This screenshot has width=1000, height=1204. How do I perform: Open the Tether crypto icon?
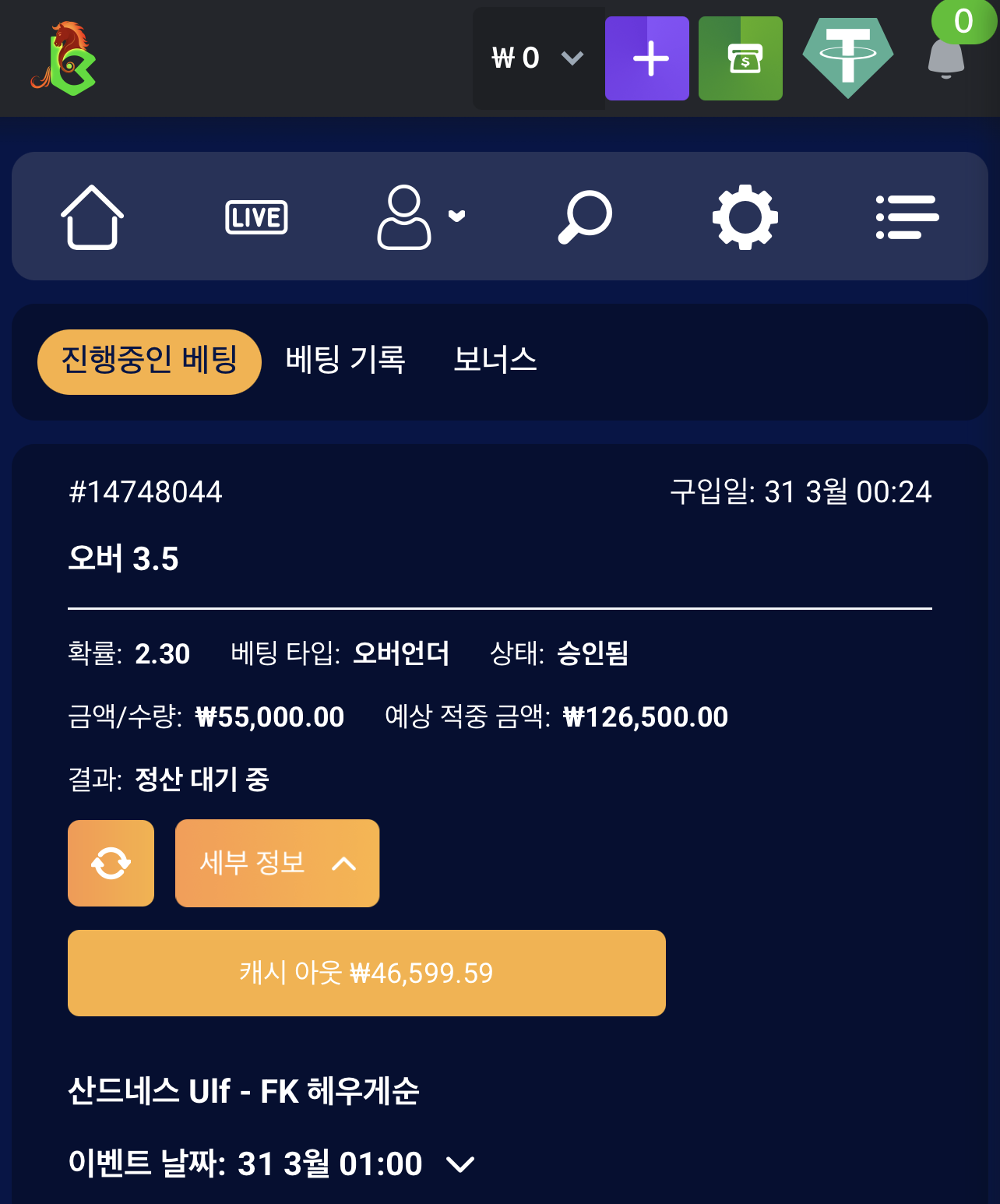pyautogui.click(x=848, y=58)
